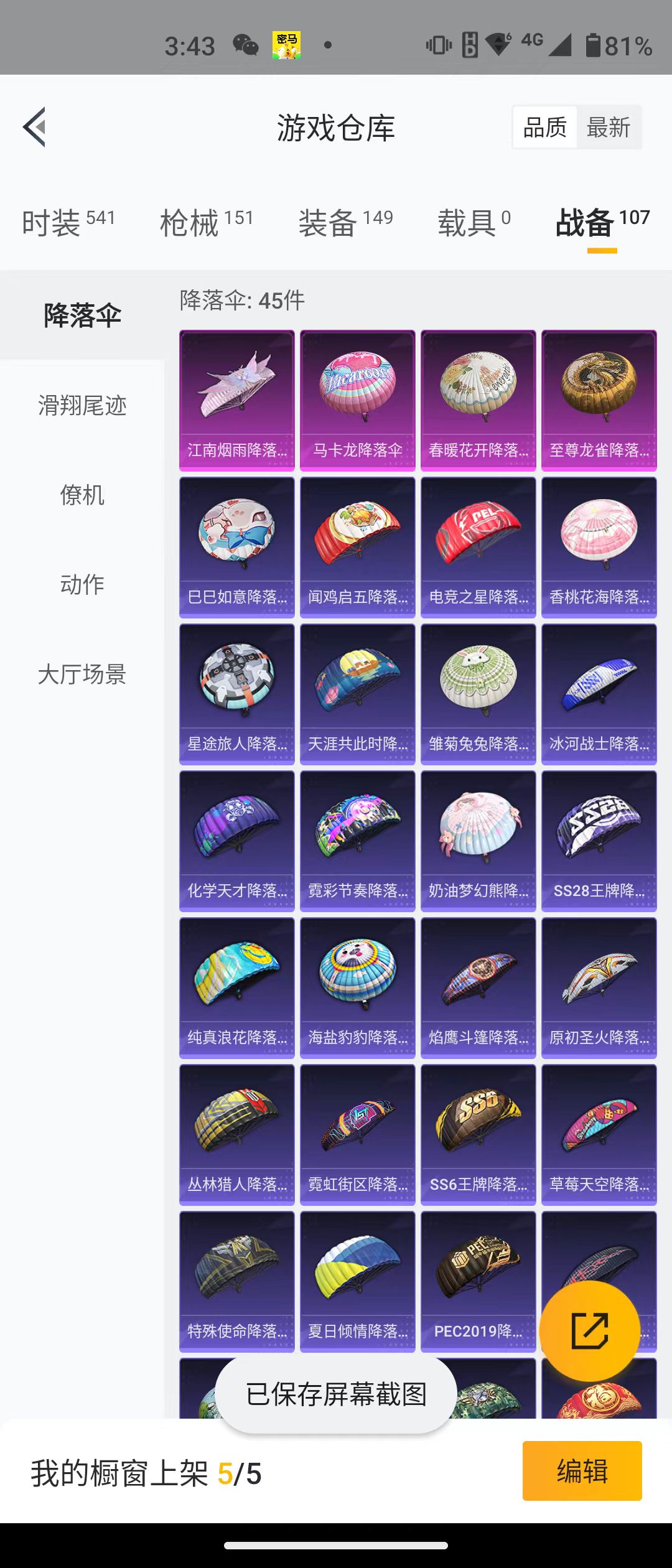This screenshot has height=1568, width=672.
Task: Select the 滑翔尾迹 category
Action: click(82, 406)
